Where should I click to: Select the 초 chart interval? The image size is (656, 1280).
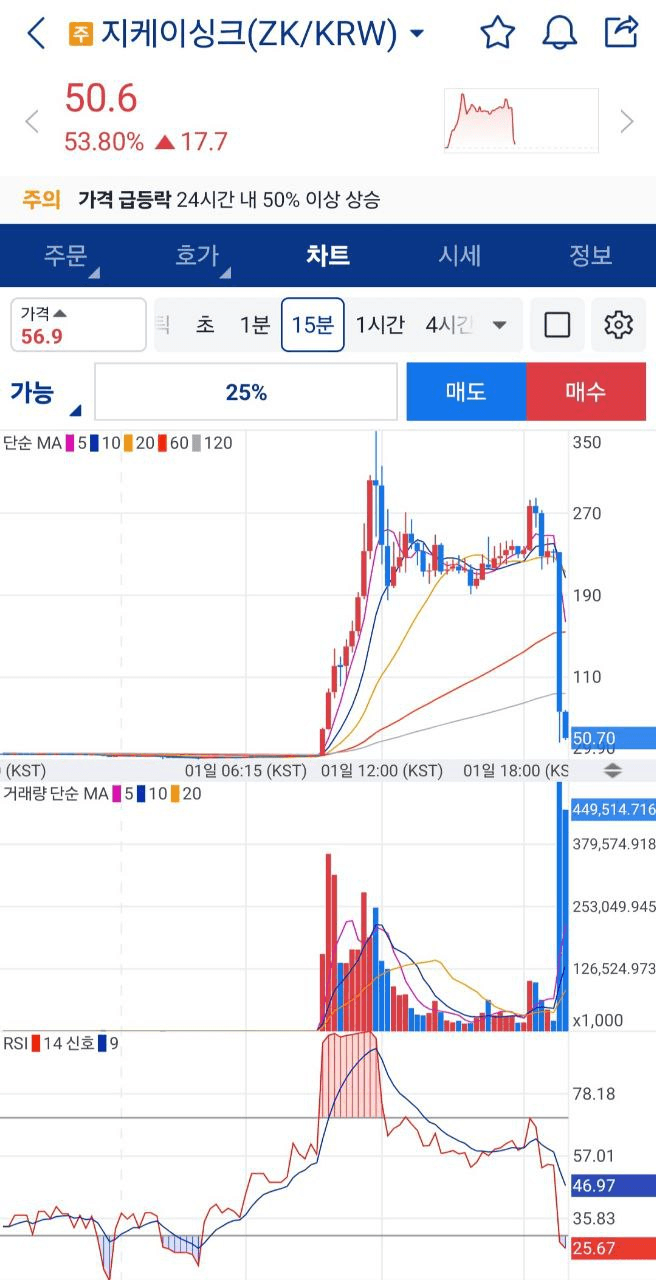(205, 325)
